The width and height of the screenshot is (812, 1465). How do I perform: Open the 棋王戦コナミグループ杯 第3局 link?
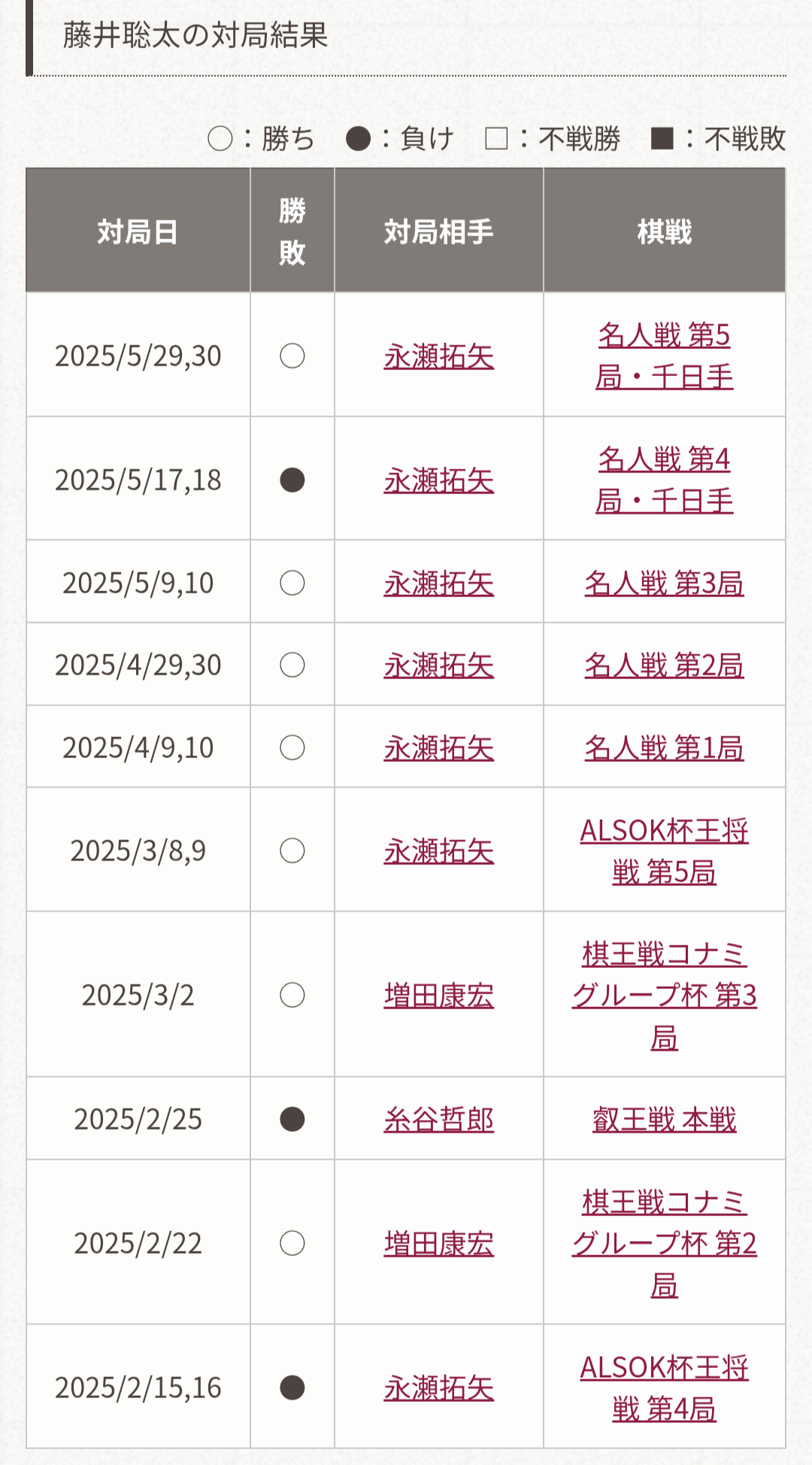pos(665,996)
